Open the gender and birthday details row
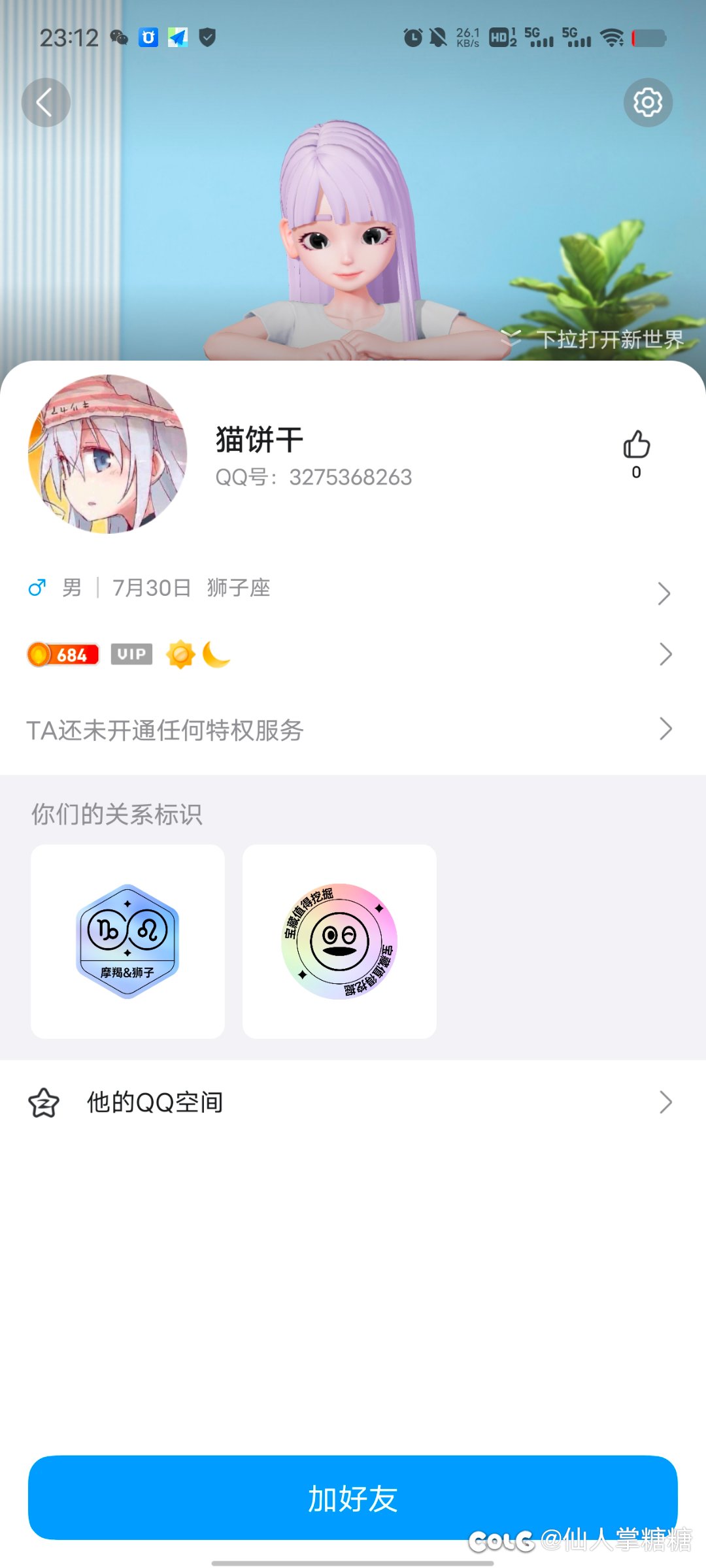This screenshot has width=706, height=1568. (x=353, y=589)
